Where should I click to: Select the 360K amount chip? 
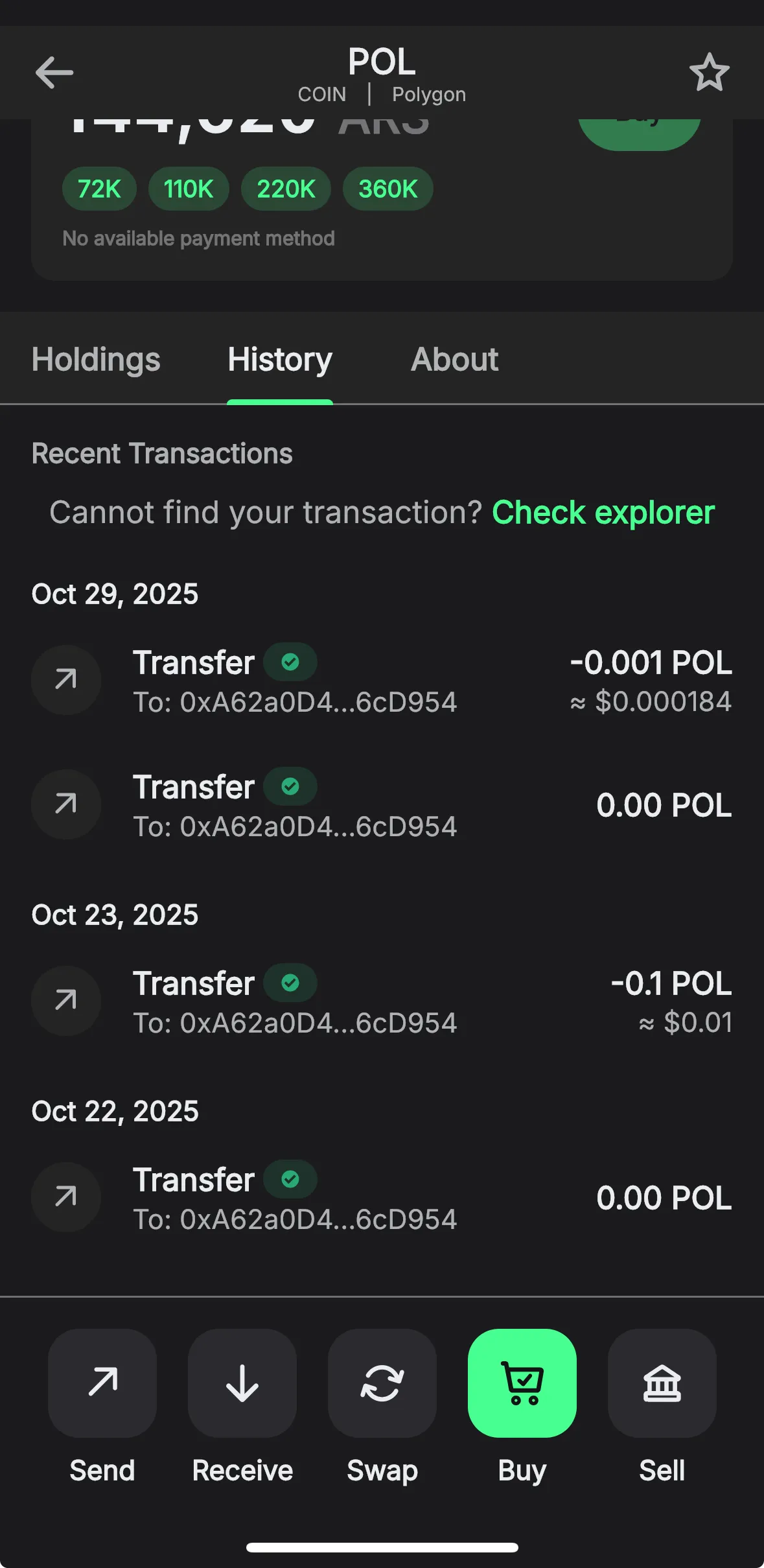point(387,189)
